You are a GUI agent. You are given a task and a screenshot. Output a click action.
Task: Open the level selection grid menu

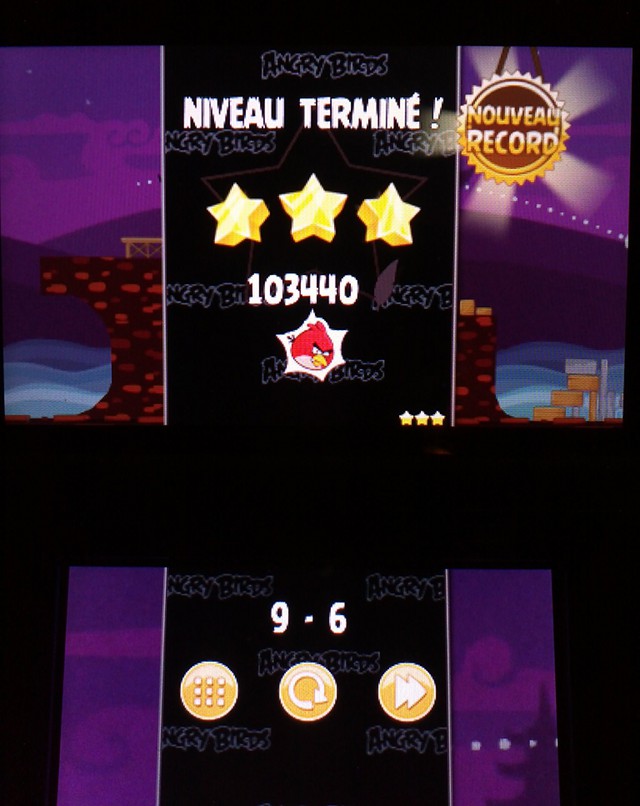tap(209, 691)
